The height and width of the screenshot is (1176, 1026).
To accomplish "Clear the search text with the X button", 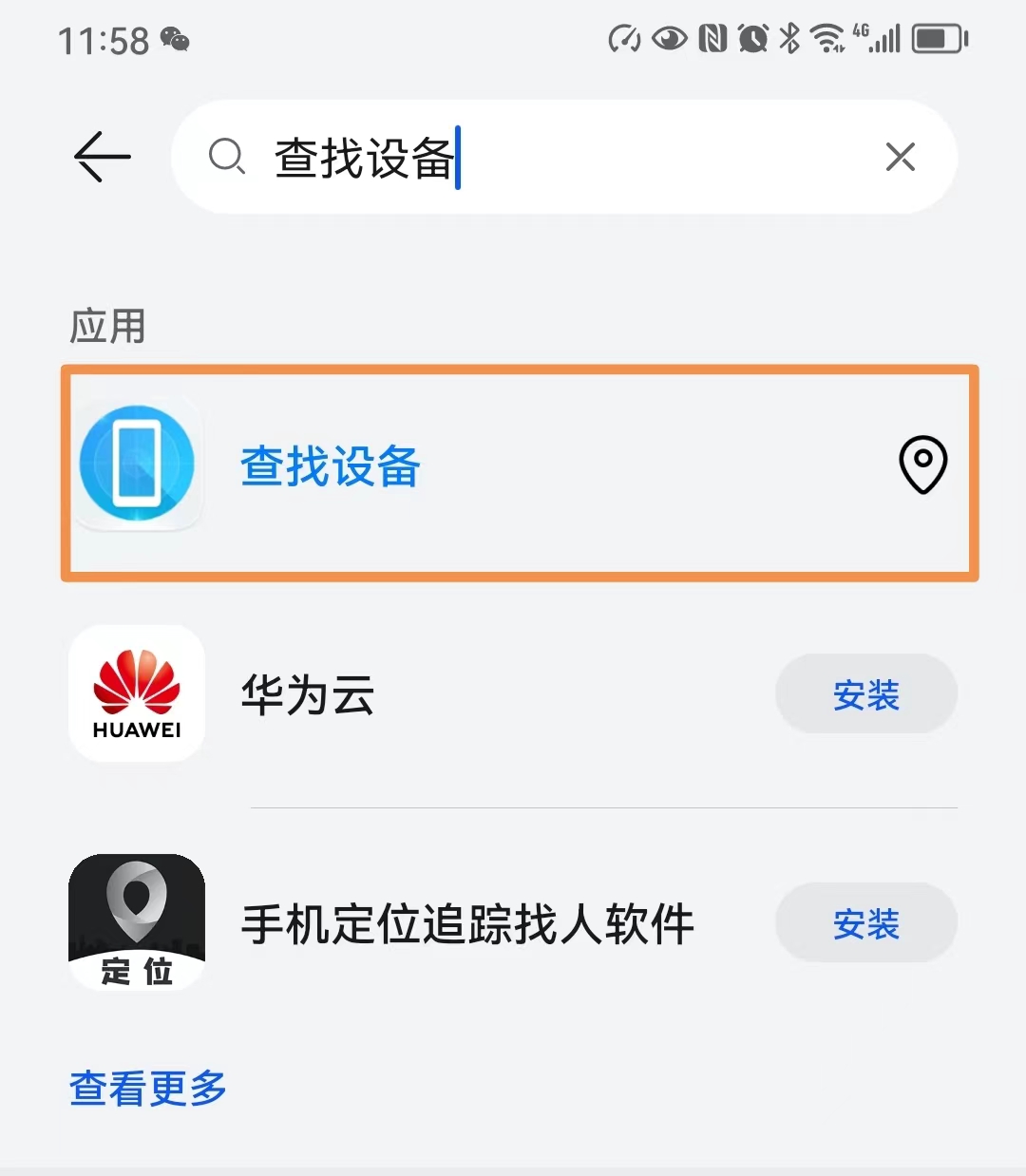I will tap(899, 158).
